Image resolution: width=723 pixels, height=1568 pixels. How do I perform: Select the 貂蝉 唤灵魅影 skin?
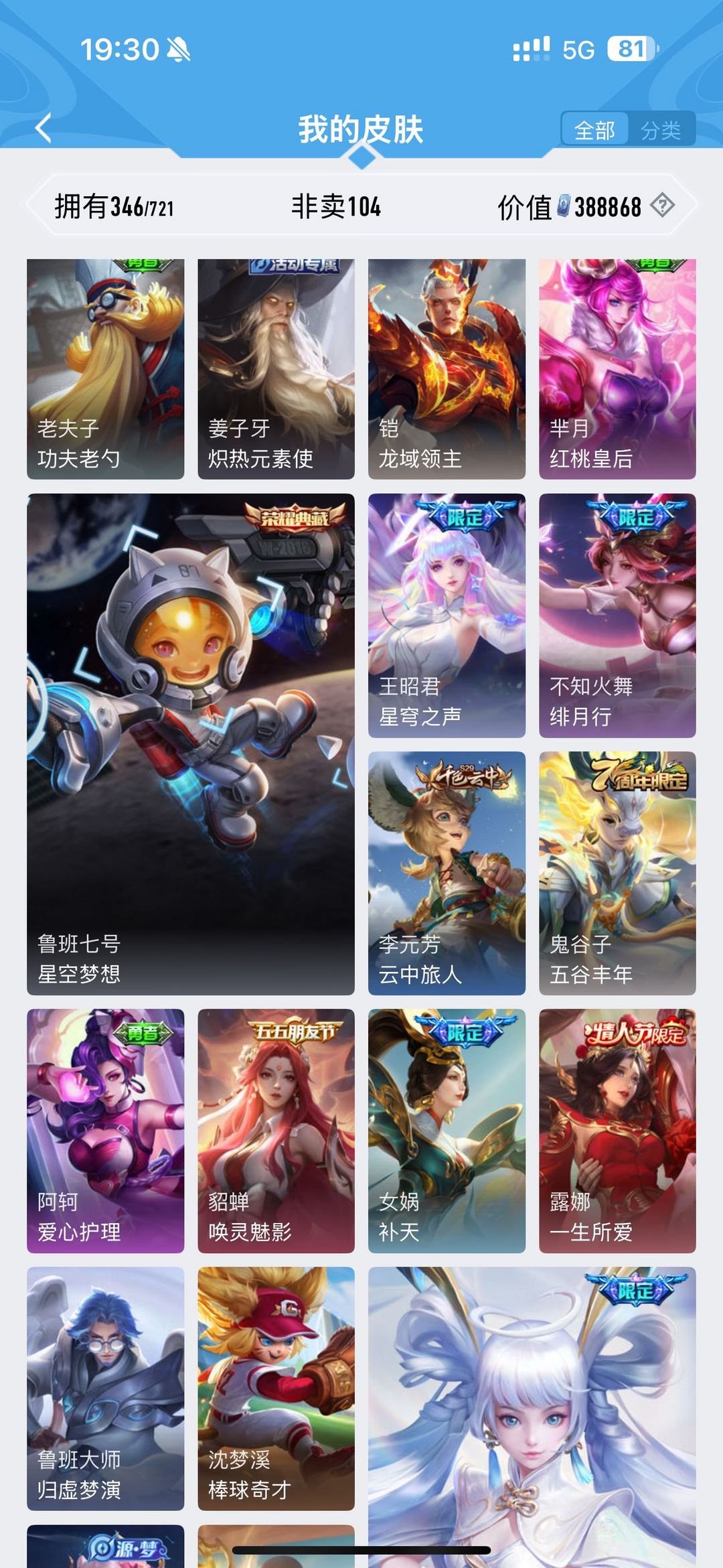click(x=276, y=1131)
